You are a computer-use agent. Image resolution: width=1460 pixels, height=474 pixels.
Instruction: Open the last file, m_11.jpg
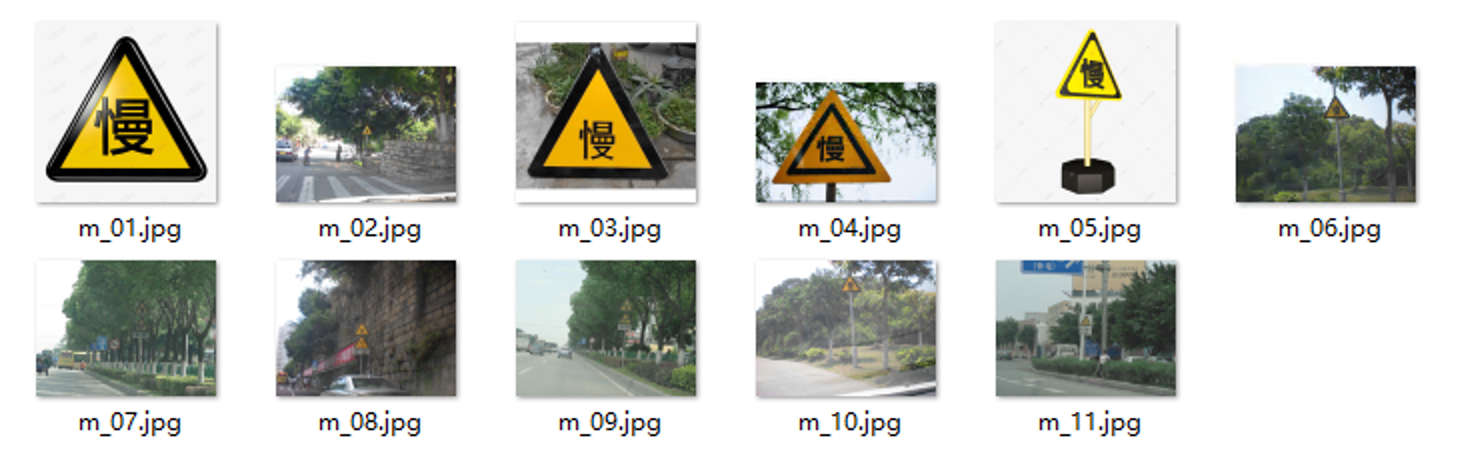1086,329
